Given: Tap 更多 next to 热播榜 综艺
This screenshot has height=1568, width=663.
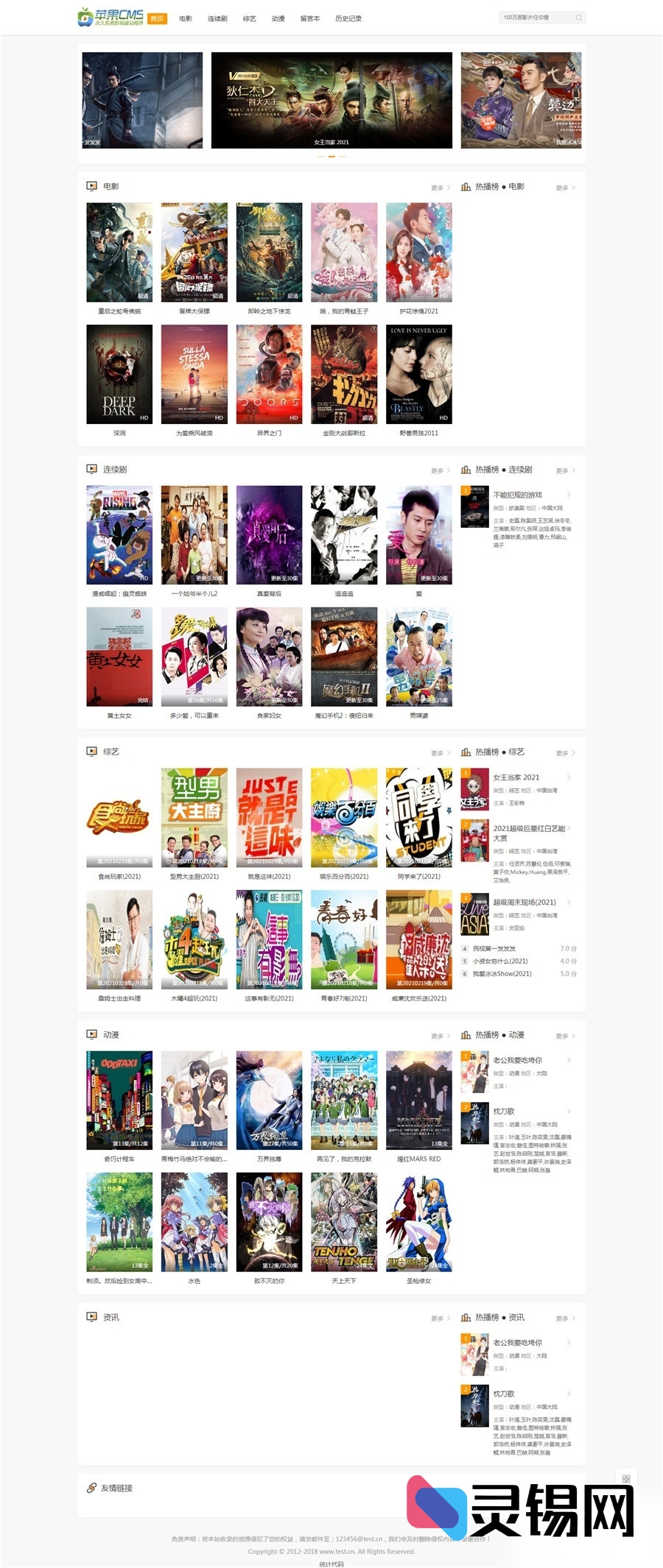Looking at the screenshot, I should pyautogui.click(x=565, y=753).
